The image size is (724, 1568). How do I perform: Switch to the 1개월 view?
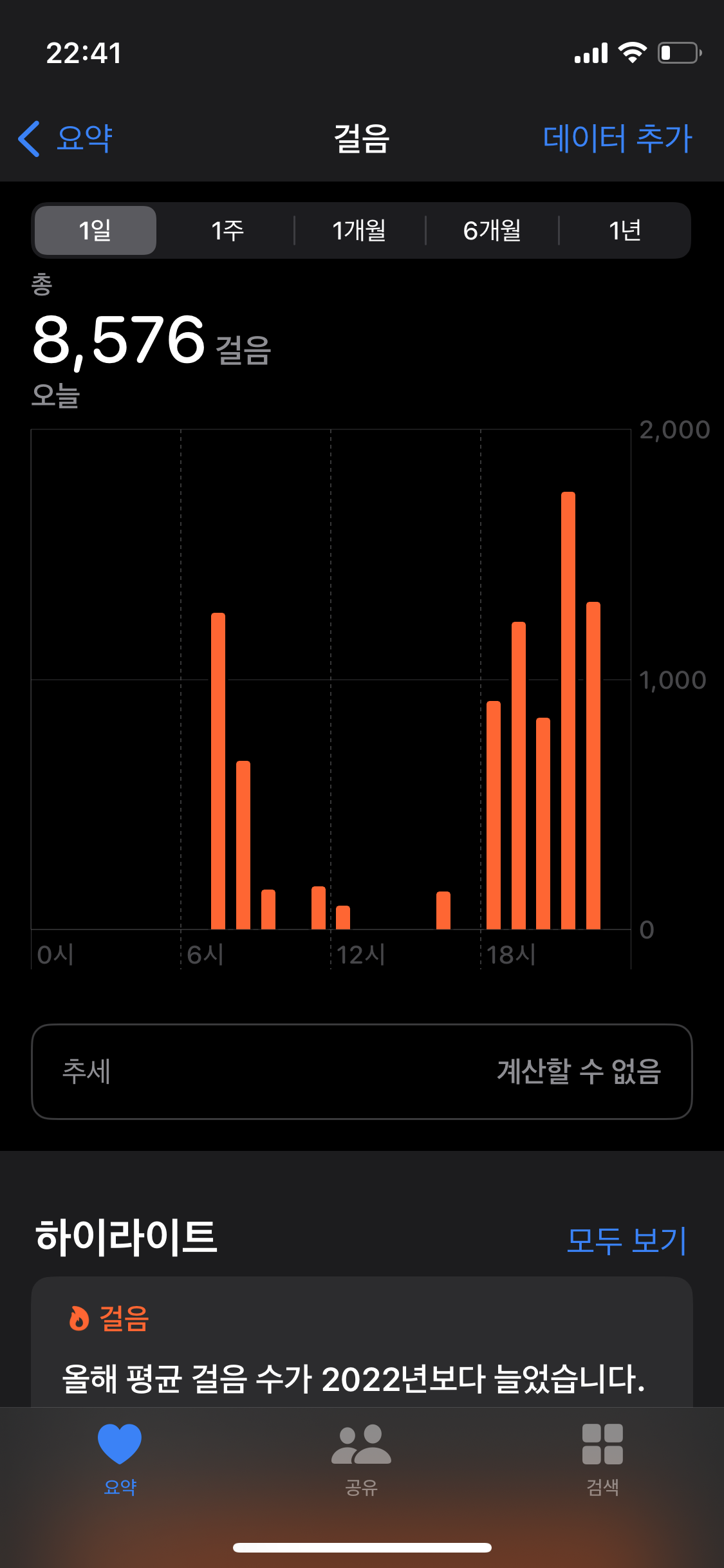[x=359, y=230]
